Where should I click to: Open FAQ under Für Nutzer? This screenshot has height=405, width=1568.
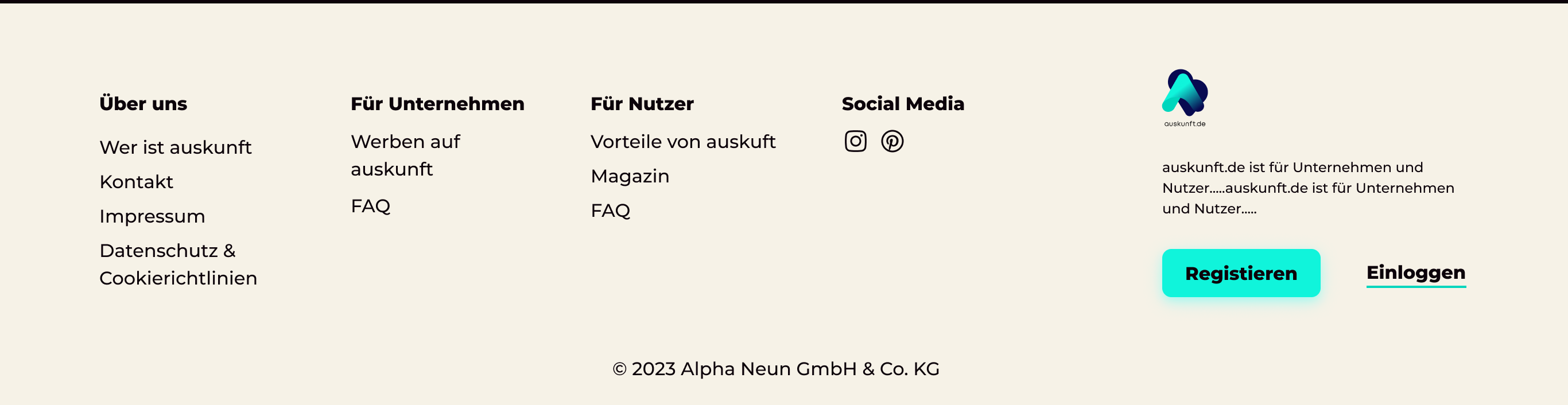(x=610, y=211)
